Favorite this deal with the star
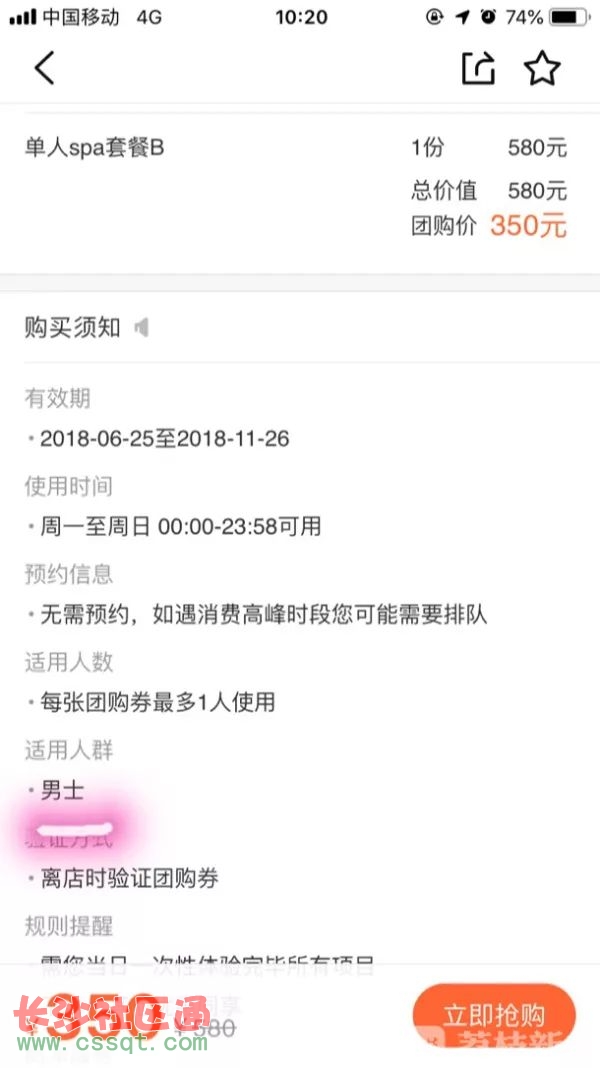The height and width of the screenshot is (1068, 600). (x=542, y=68)
